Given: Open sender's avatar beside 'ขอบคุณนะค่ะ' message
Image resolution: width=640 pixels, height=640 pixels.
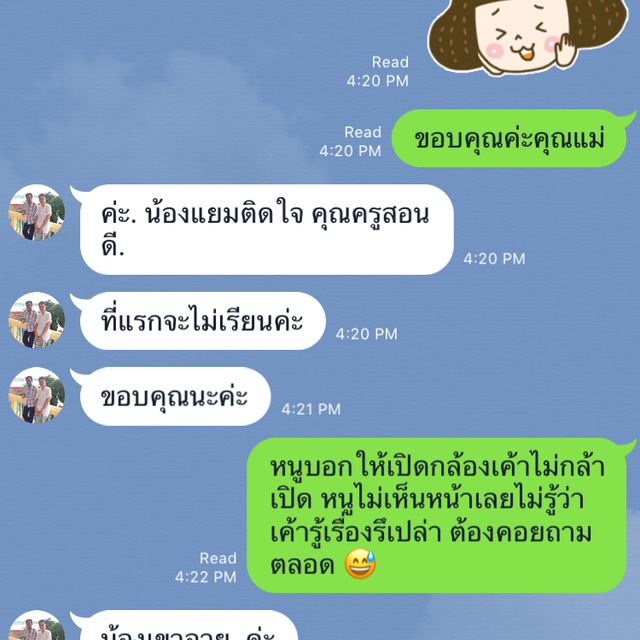Looking at the screenshot, I should click(37, 396).
